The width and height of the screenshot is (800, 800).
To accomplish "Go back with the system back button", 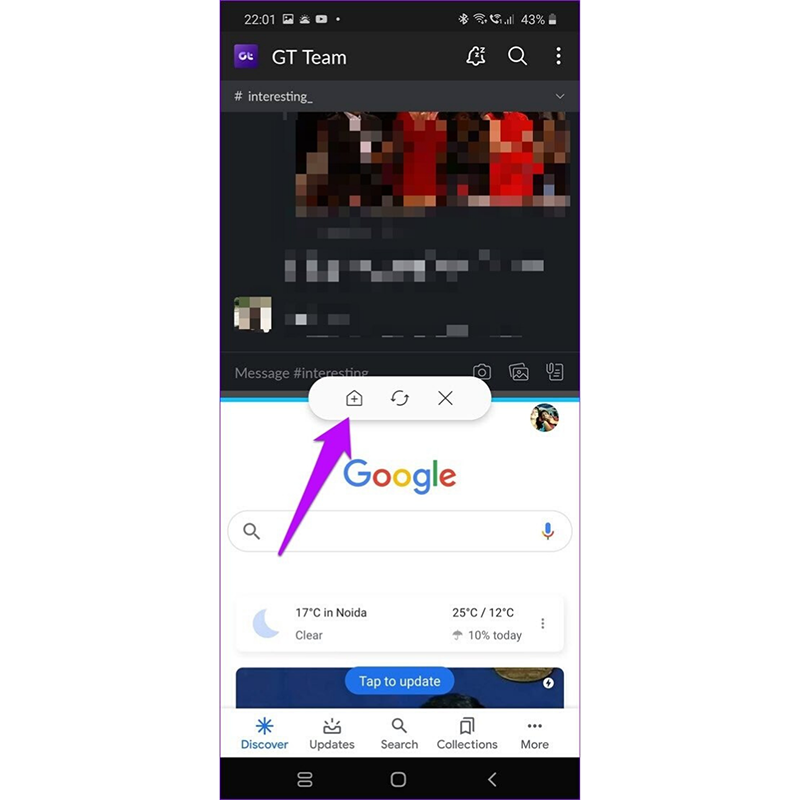I will [x=491, y=779].
